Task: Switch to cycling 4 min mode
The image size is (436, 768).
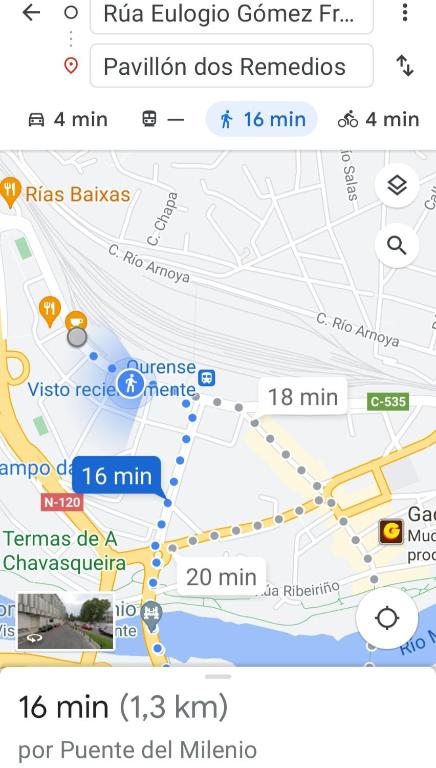Action: pos(378,120)
